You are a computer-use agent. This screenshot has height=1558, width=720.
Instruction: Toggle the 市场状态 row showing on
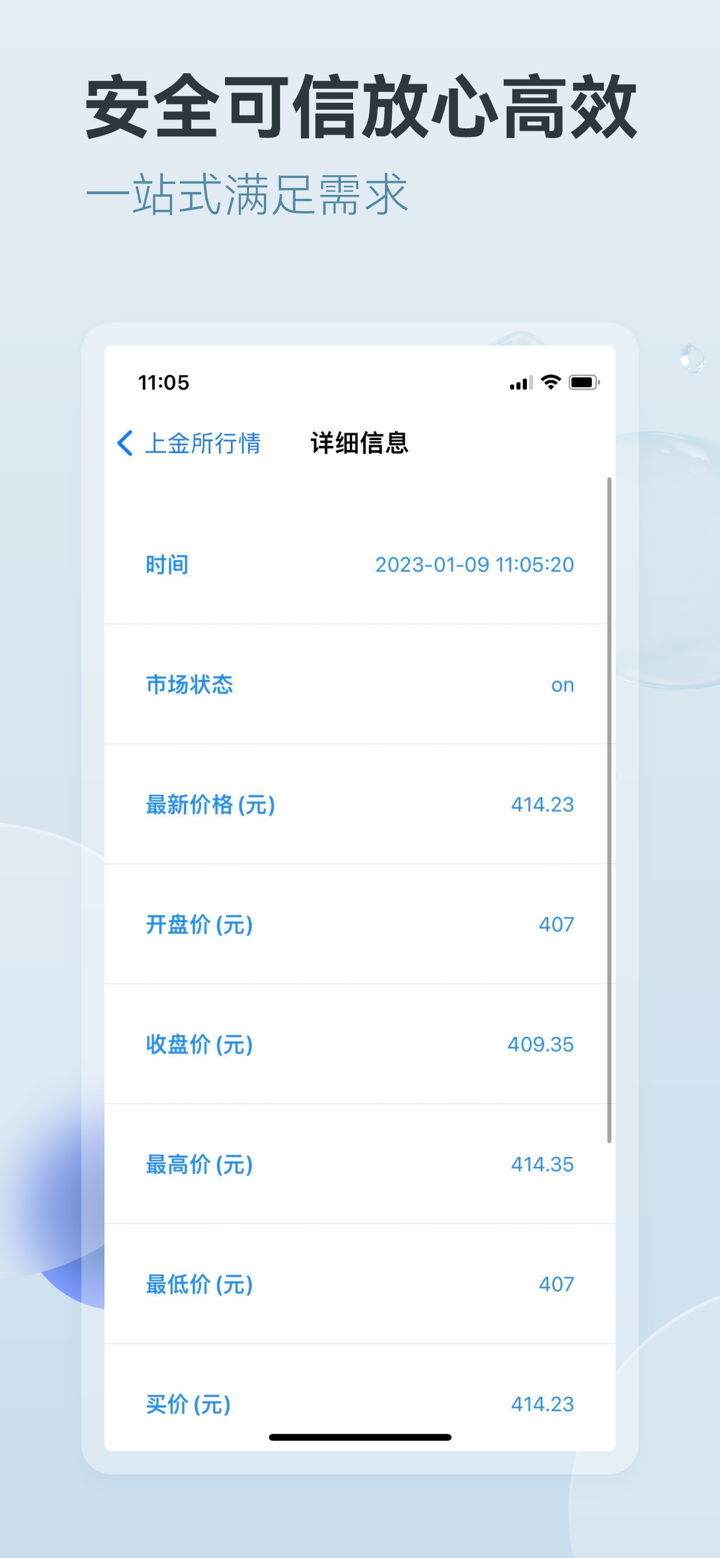coord(360,684)
